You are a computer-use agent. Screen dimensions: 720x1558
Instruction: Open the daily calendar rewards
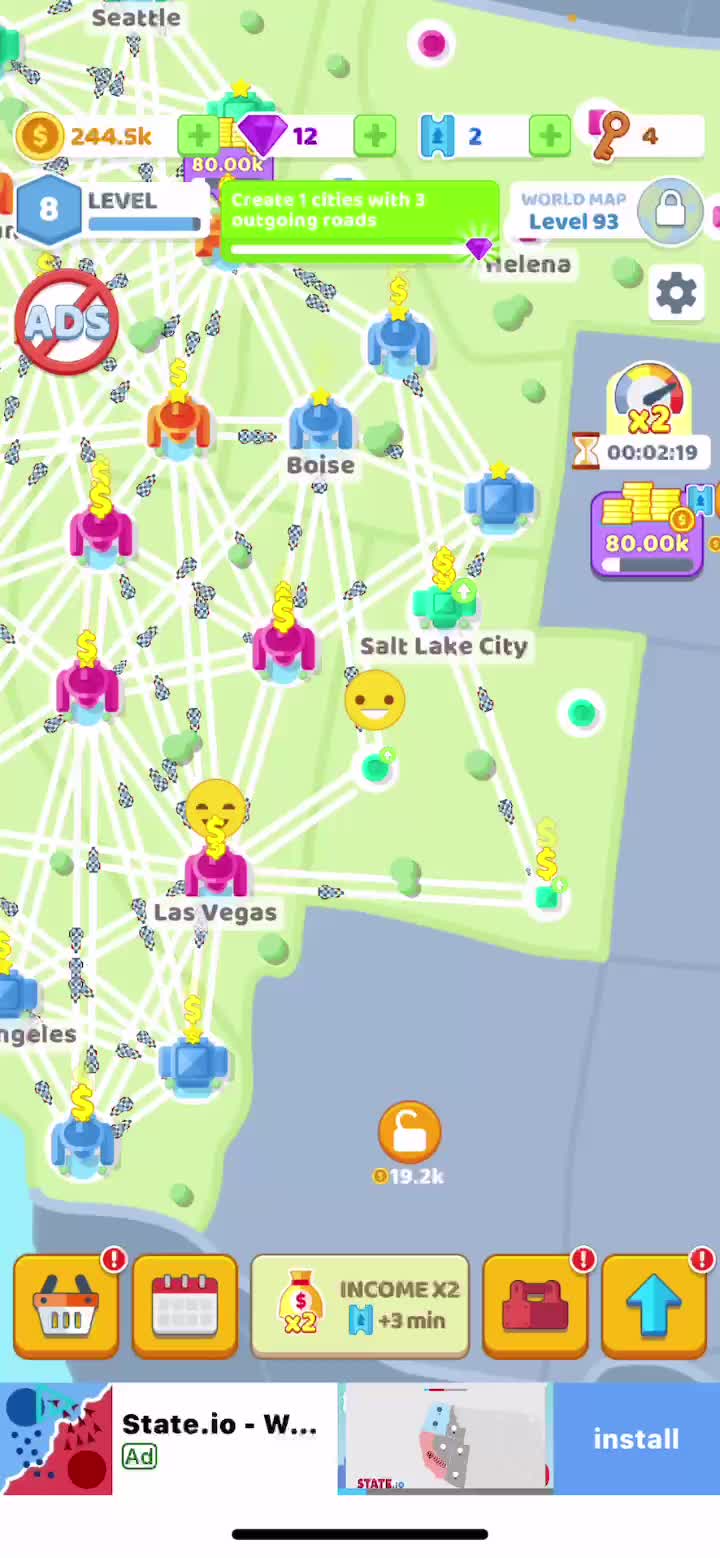click(x=185, y=1306)
